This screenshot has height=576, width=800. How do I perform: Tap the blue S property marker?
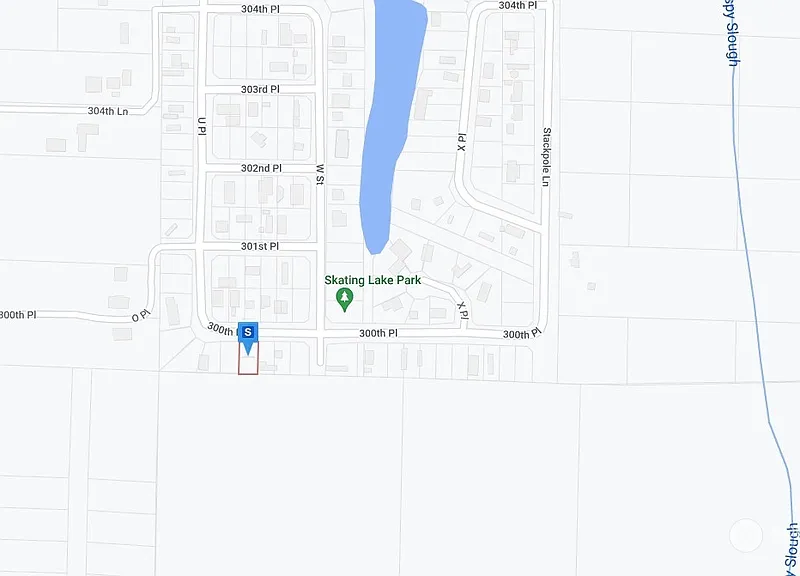249,332
